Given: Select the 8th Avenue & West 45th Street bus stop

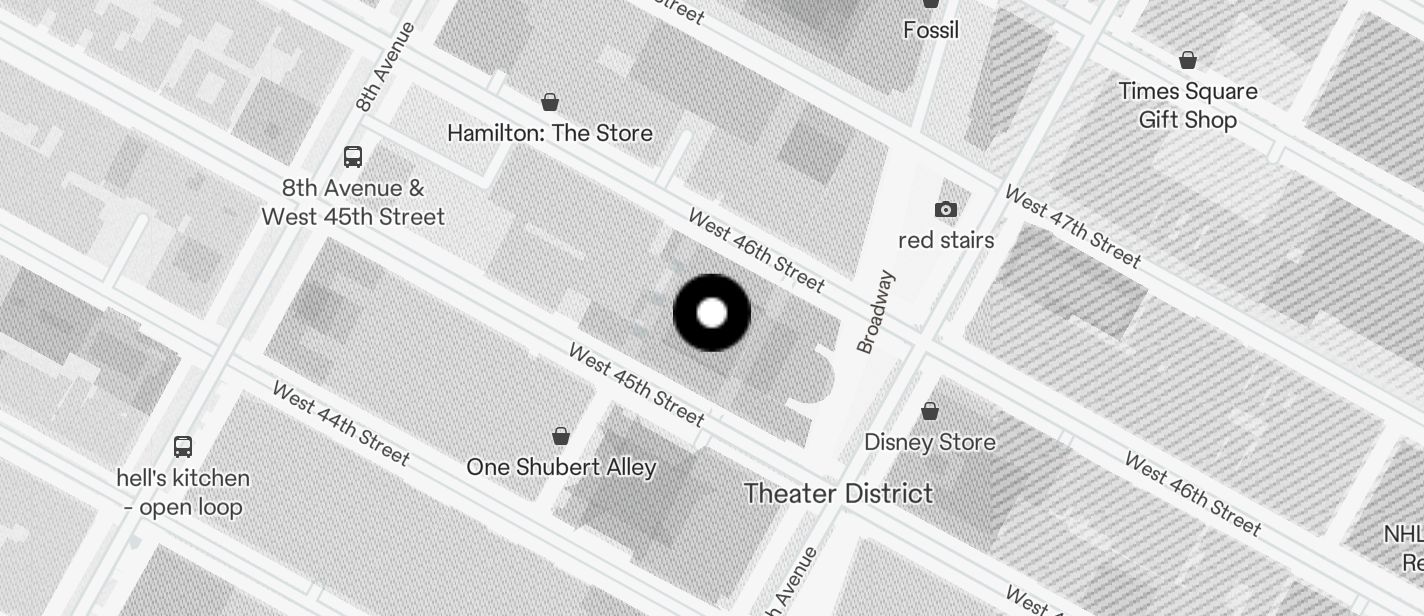Looking at the screenshot, I should pos(353,157).
